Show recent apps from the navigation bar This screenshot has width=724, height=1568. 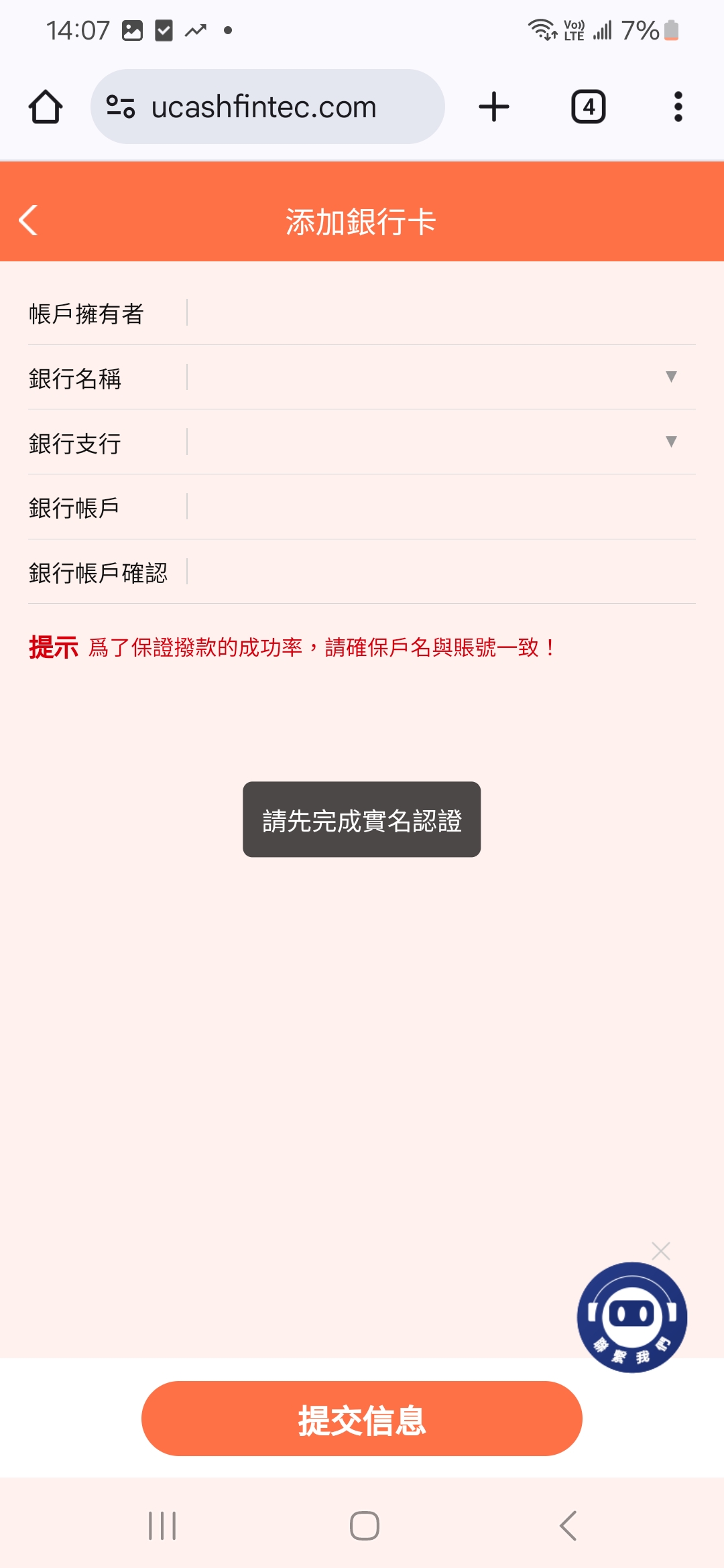tap(162, 1526)
